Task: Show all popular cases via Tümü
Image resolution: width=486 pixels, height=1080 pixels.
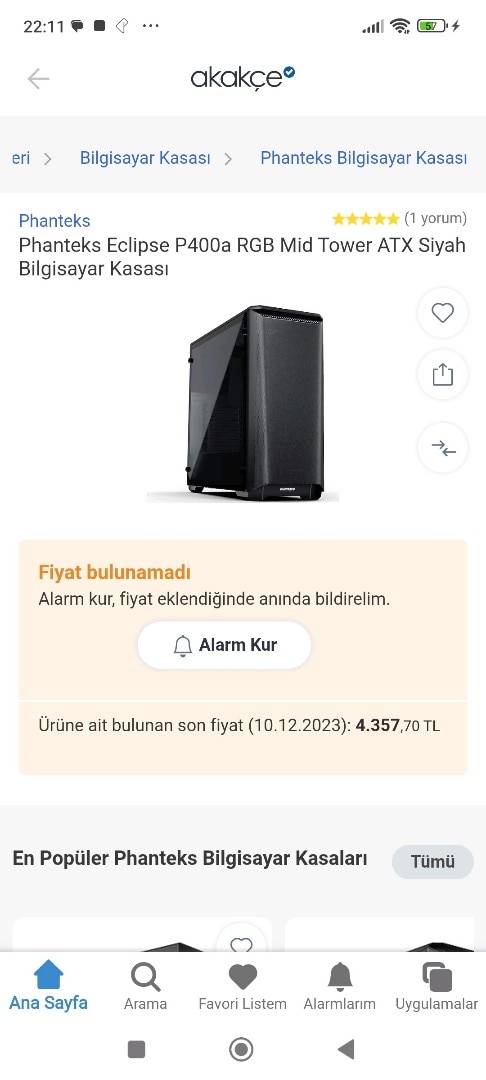Action: (433, 862)
